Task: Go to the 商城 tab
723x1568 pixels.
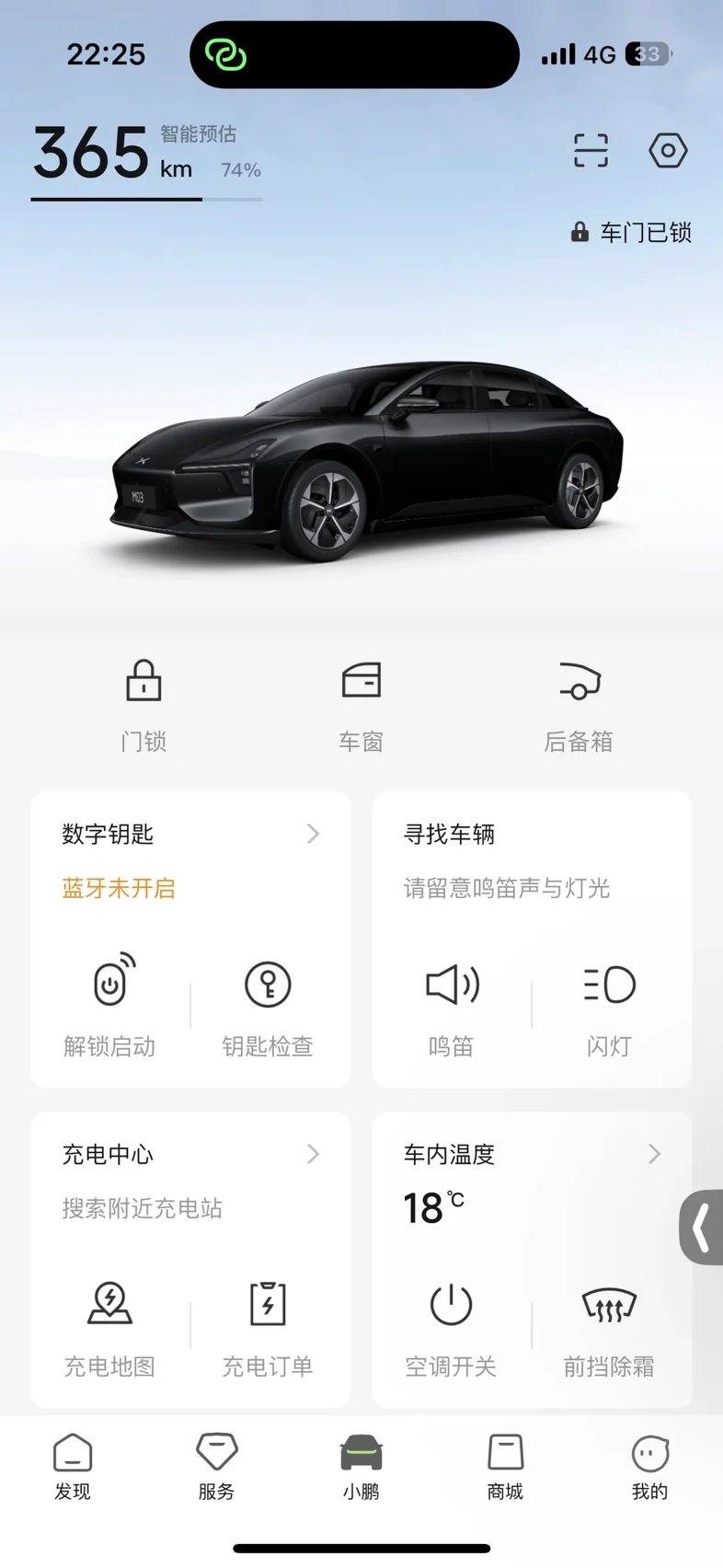Action: pos(505,1467)
